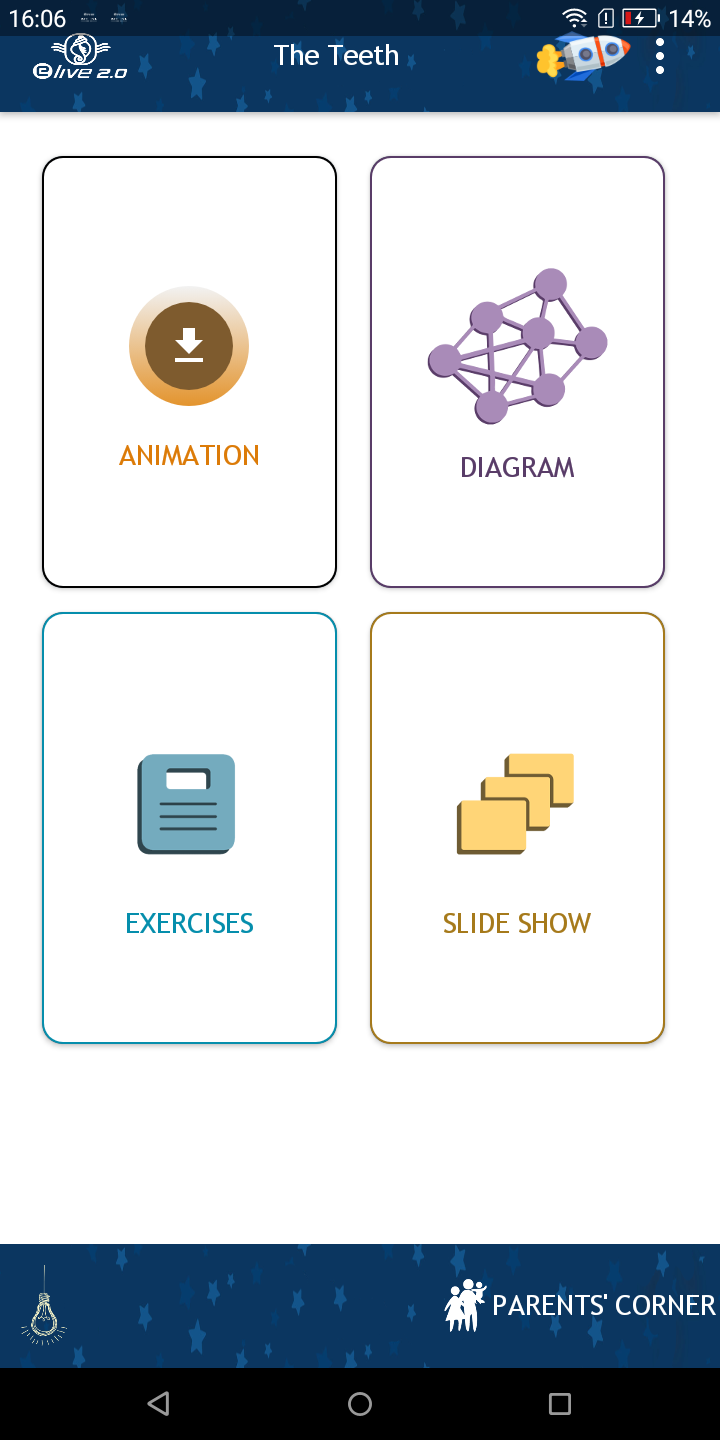
Task: Open the Slide Show section
Action: [x=517, y=828]
